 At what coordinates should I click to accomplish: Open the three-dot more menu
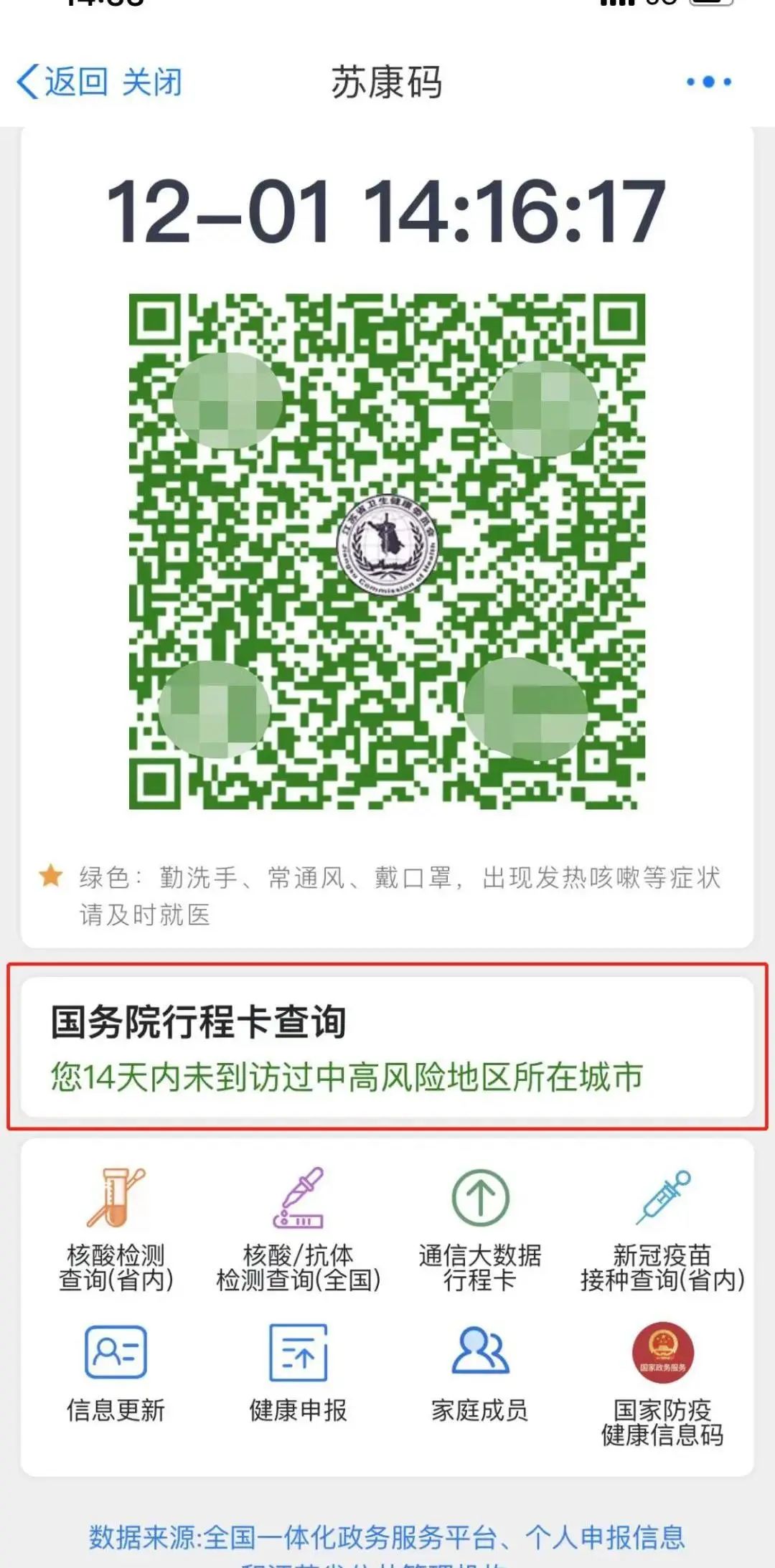tap(709, 82)
